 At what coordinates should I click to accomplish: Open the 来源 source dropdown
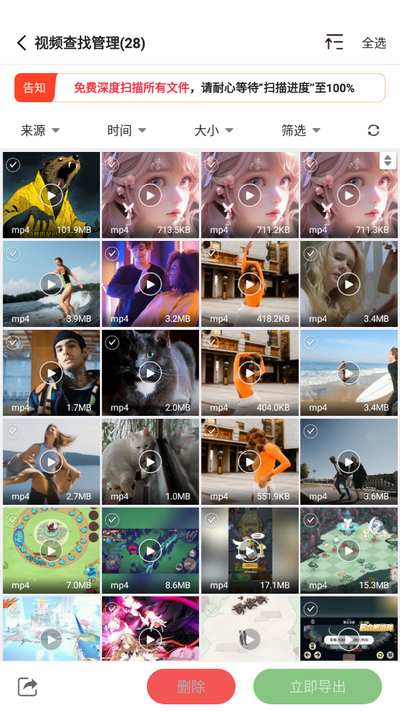40,131
